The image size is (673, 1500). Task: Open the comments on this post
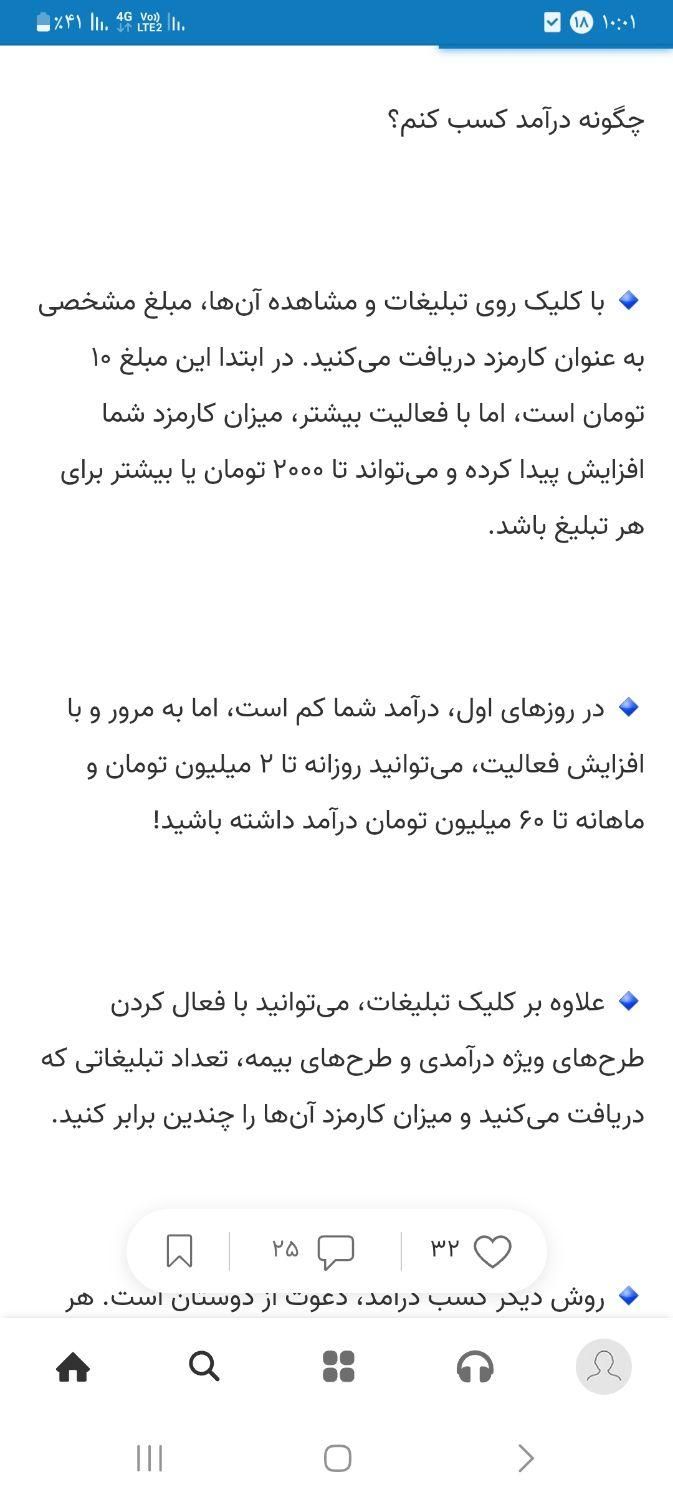click(x=336, y=1251)
